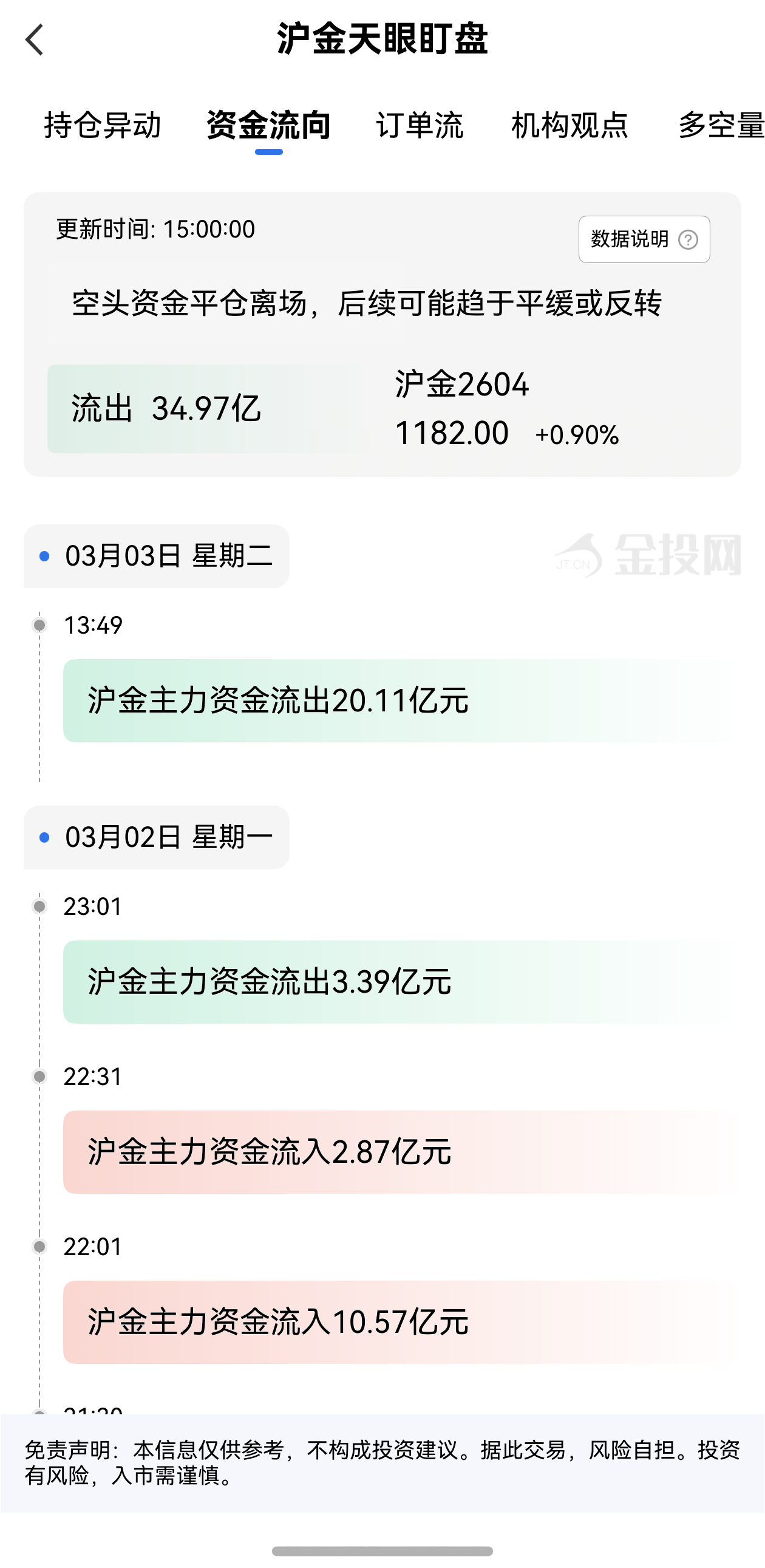Switch to the 订单流 tab
765x1568 pixels.
click(x=420, y=126)
